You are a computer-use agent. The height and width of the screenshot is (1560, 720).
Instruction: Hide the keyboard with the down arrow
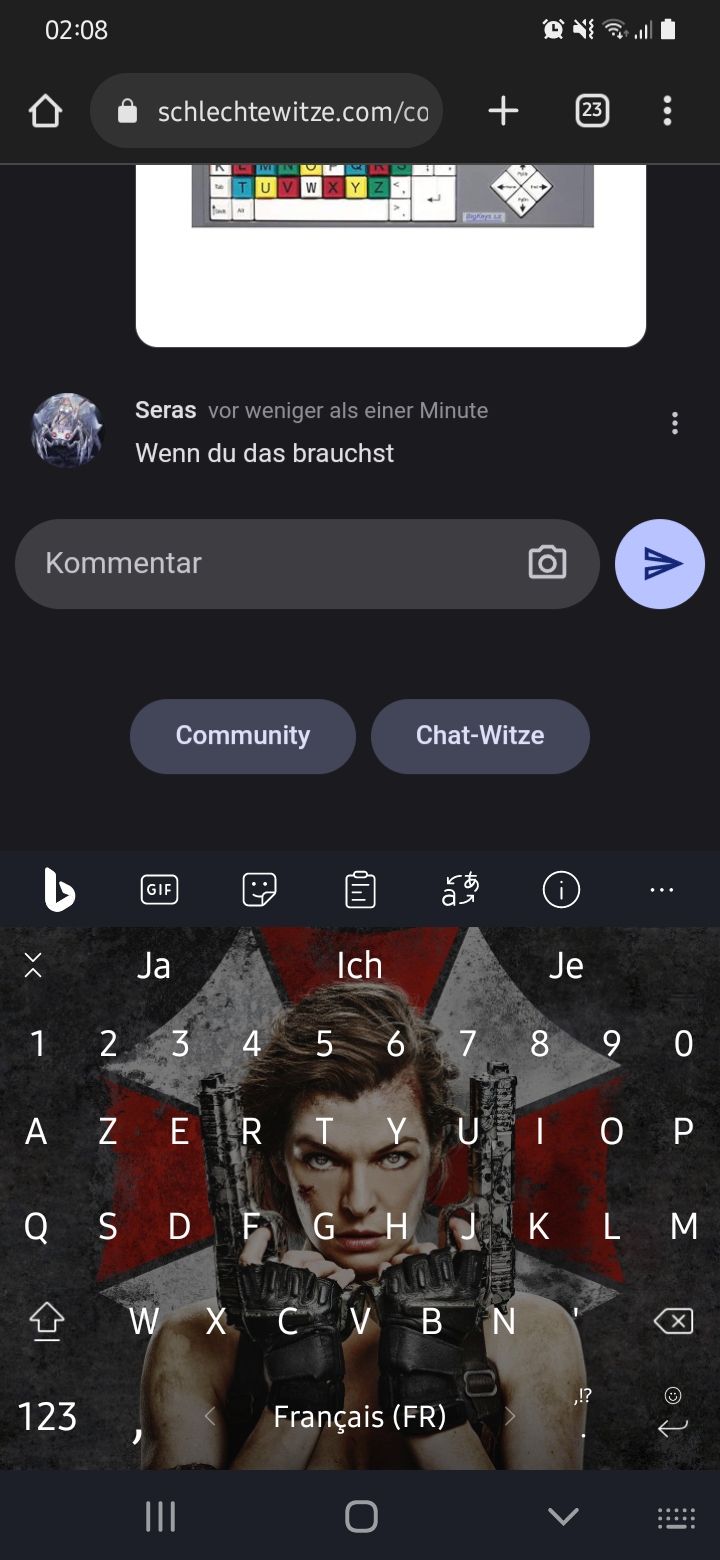563,1517
